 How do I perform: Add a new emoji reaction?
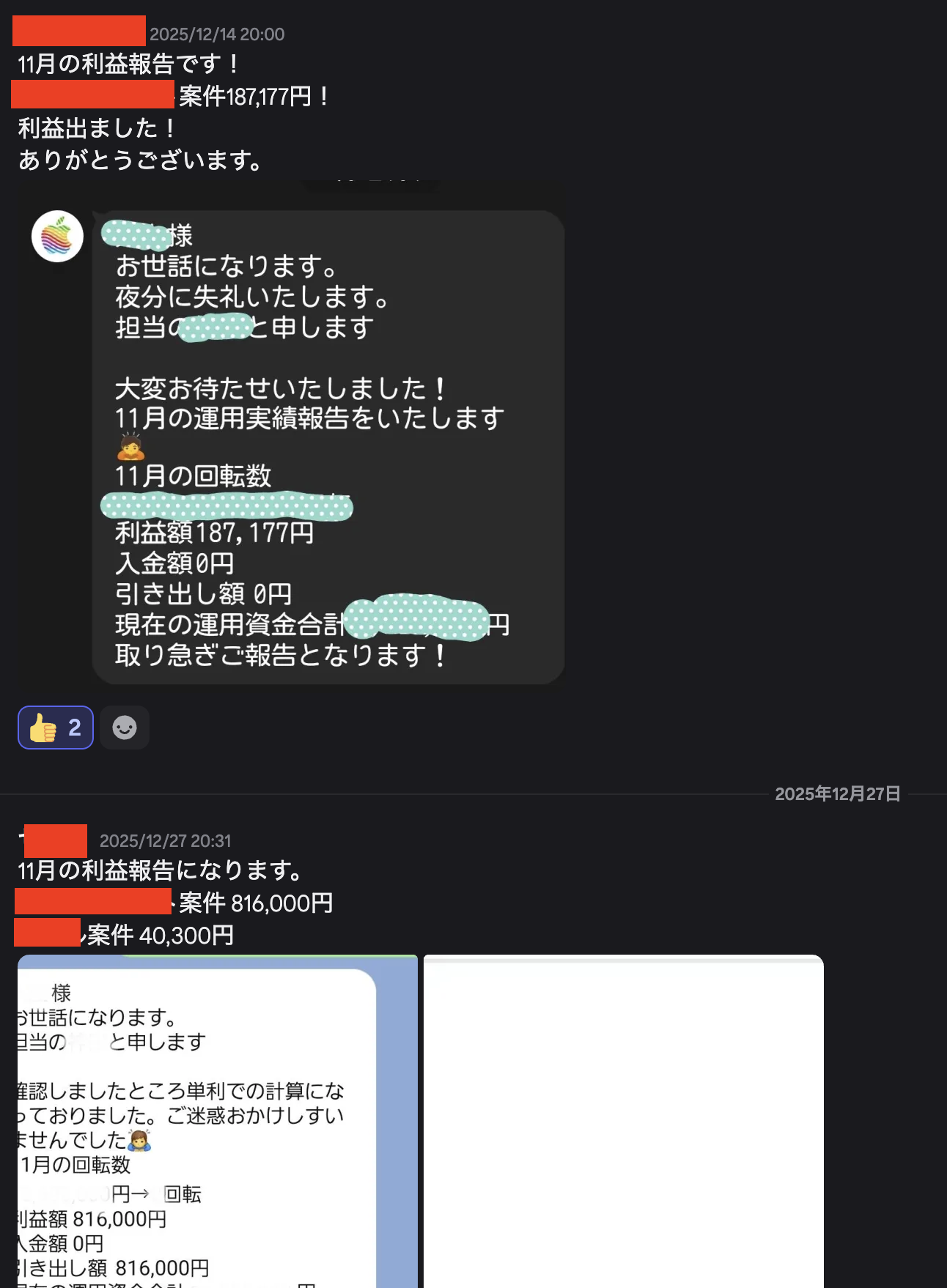pos(125,728)
